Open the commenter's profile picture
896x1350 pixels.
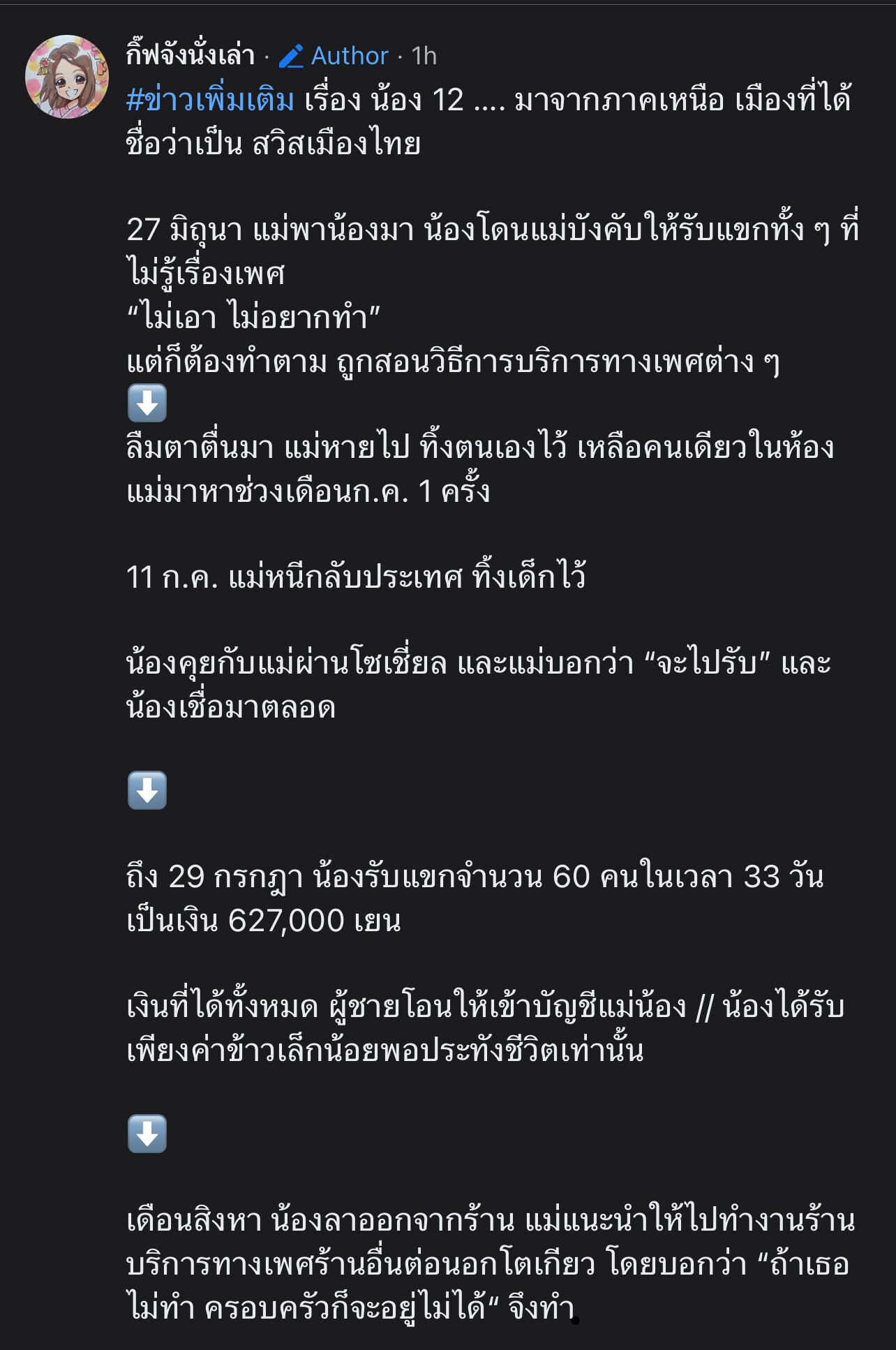click(x=67, y=77)
